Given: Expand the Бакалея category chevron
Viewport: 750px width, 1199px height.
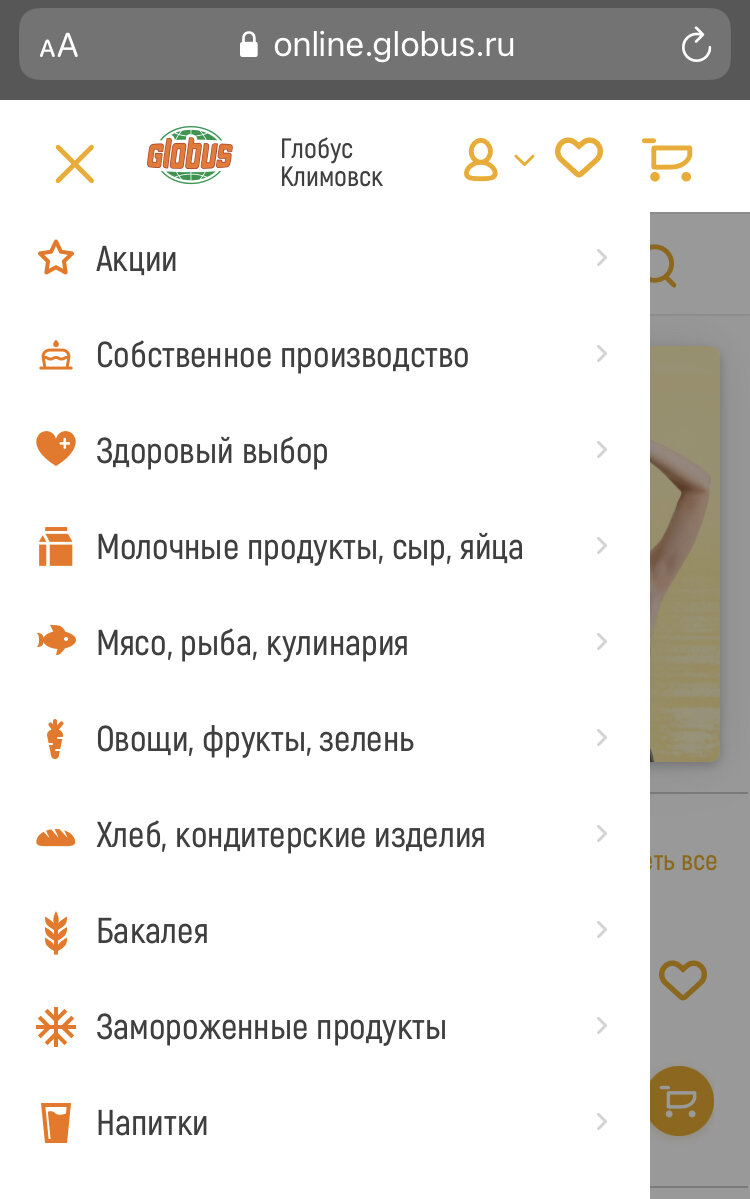Looking at the screenshot, I should (x=601, y=929).
